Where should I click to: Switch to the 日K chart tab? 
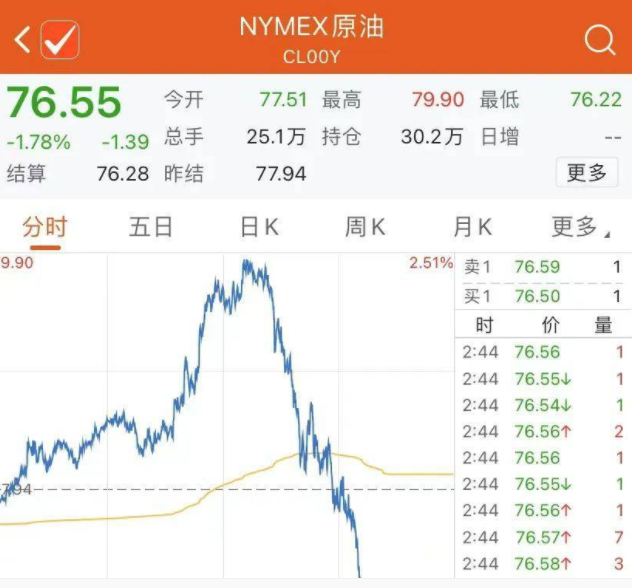point(259,227)
